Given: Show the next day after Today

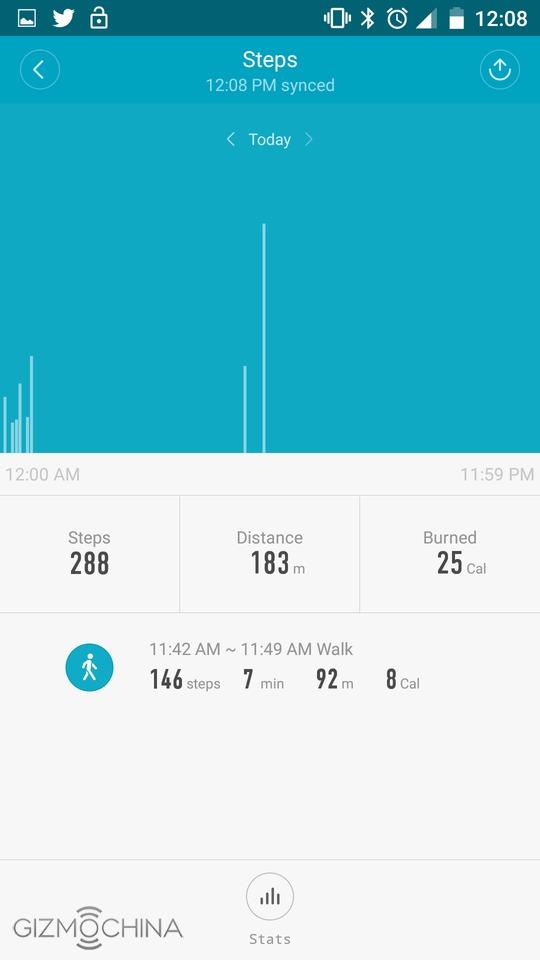Looking at the screenshot, I should tap(309, 140).
